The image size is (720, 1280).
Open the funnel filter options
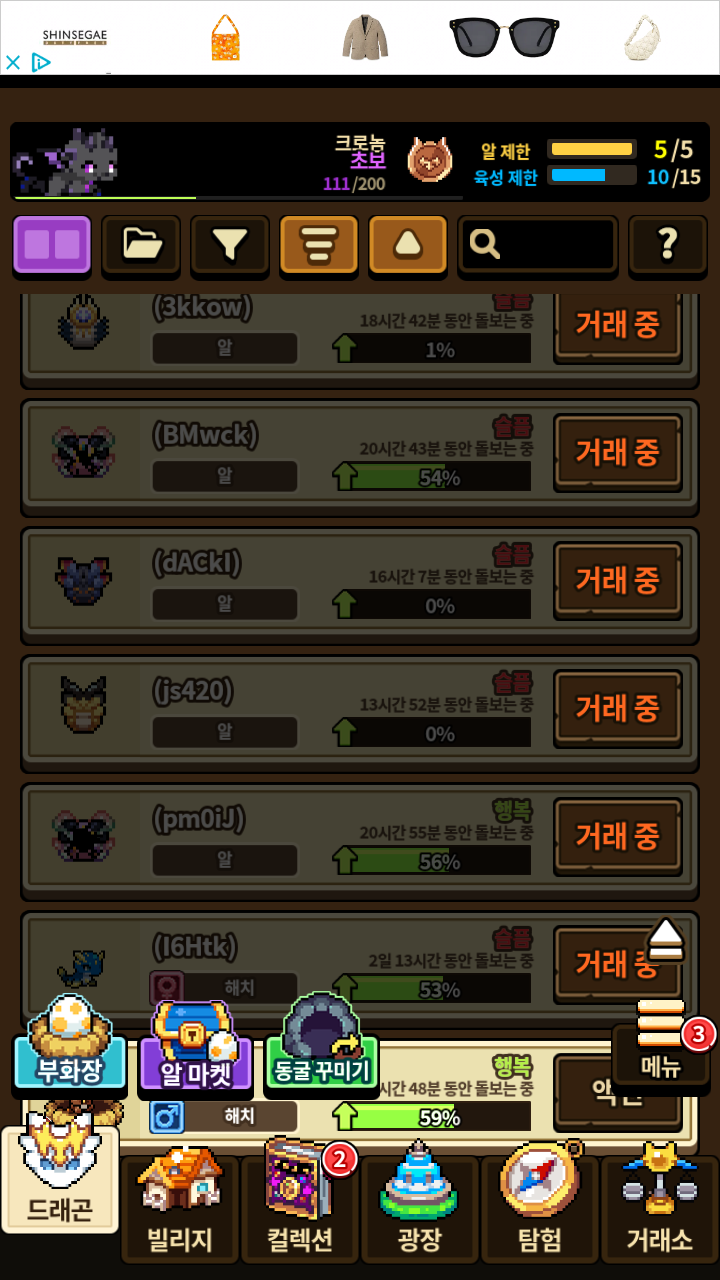pos(230,244)
